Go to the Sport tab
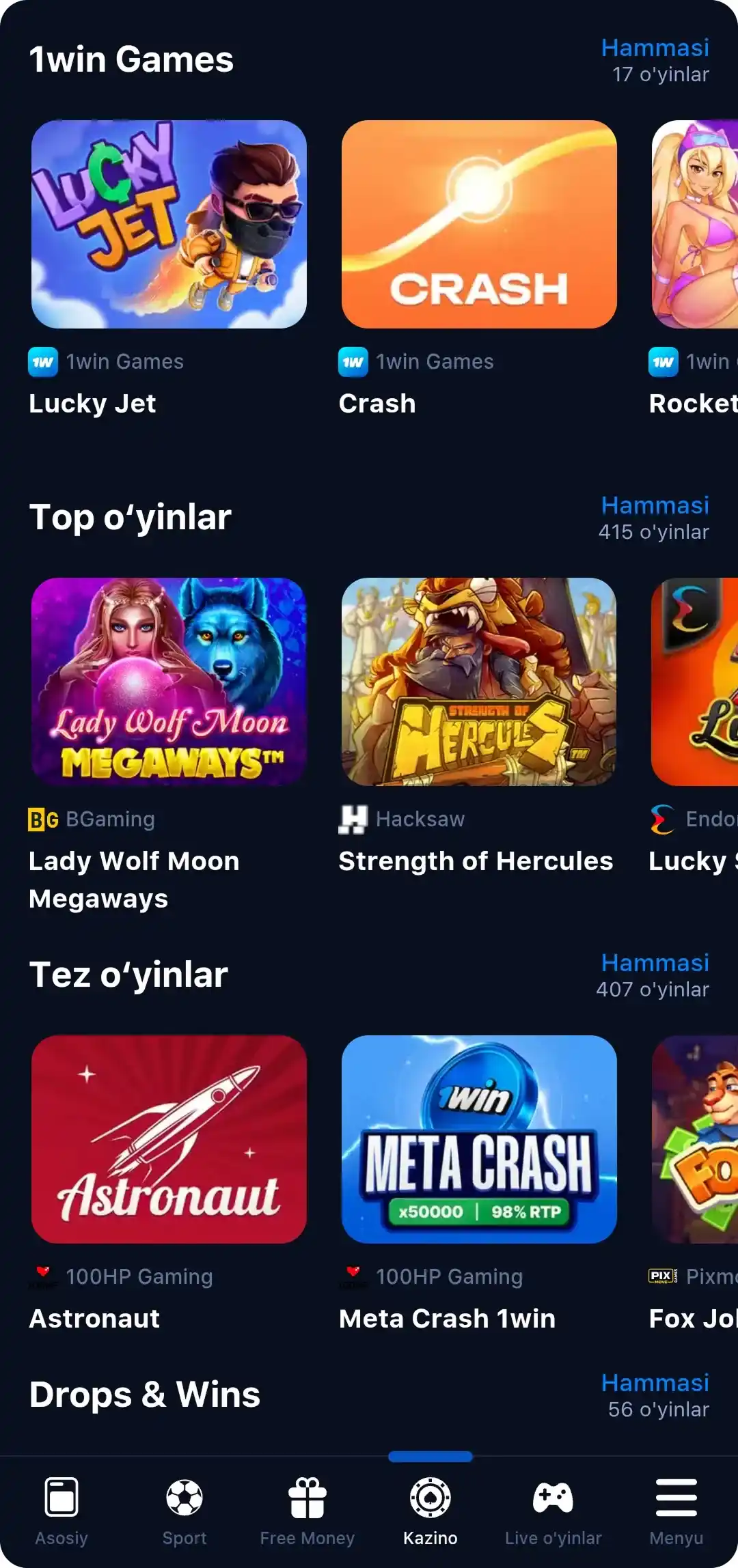This screenshot has width=738, height=1568. [x=184, y=1511]
